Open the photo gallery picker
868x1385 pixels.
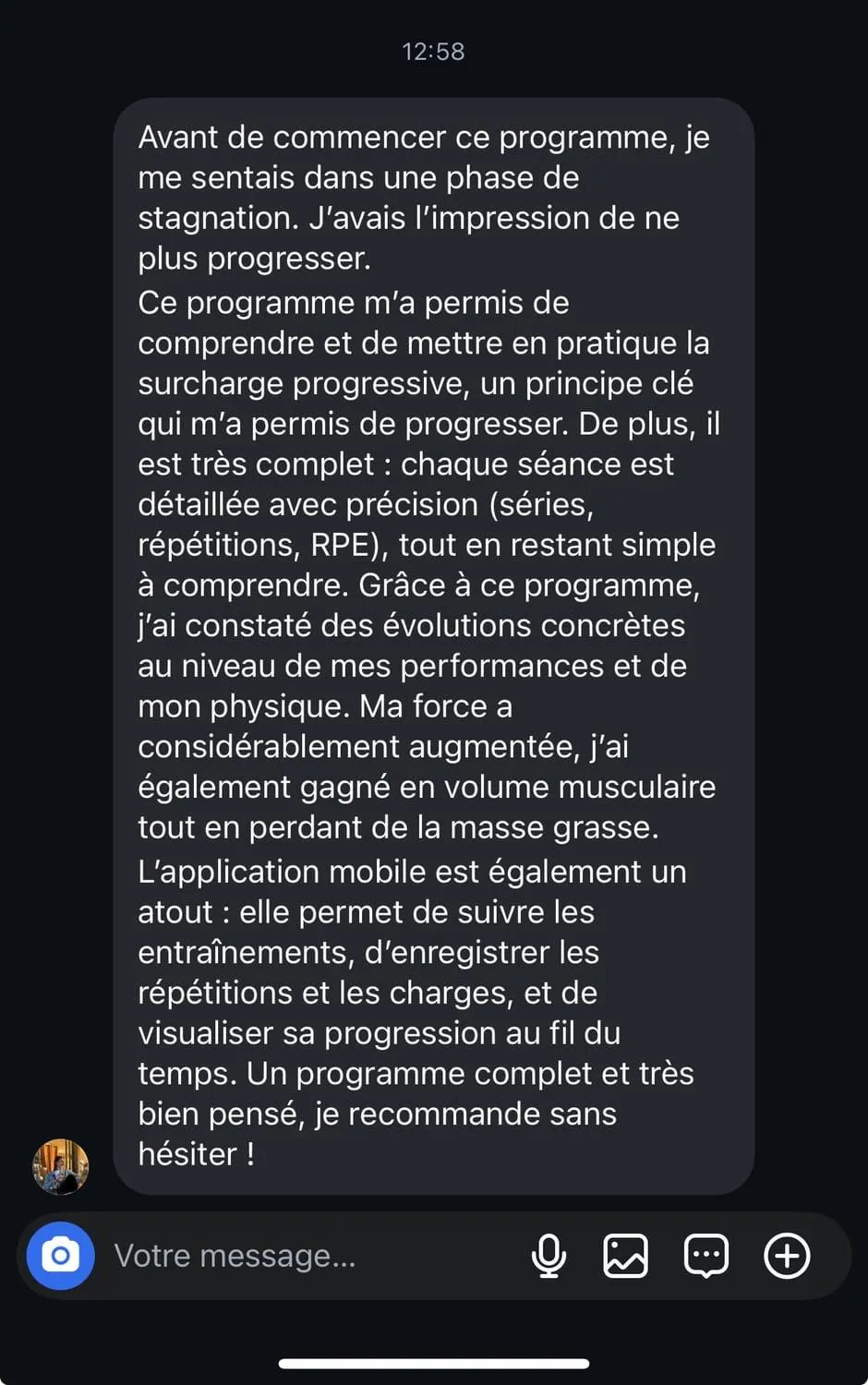626,1256
